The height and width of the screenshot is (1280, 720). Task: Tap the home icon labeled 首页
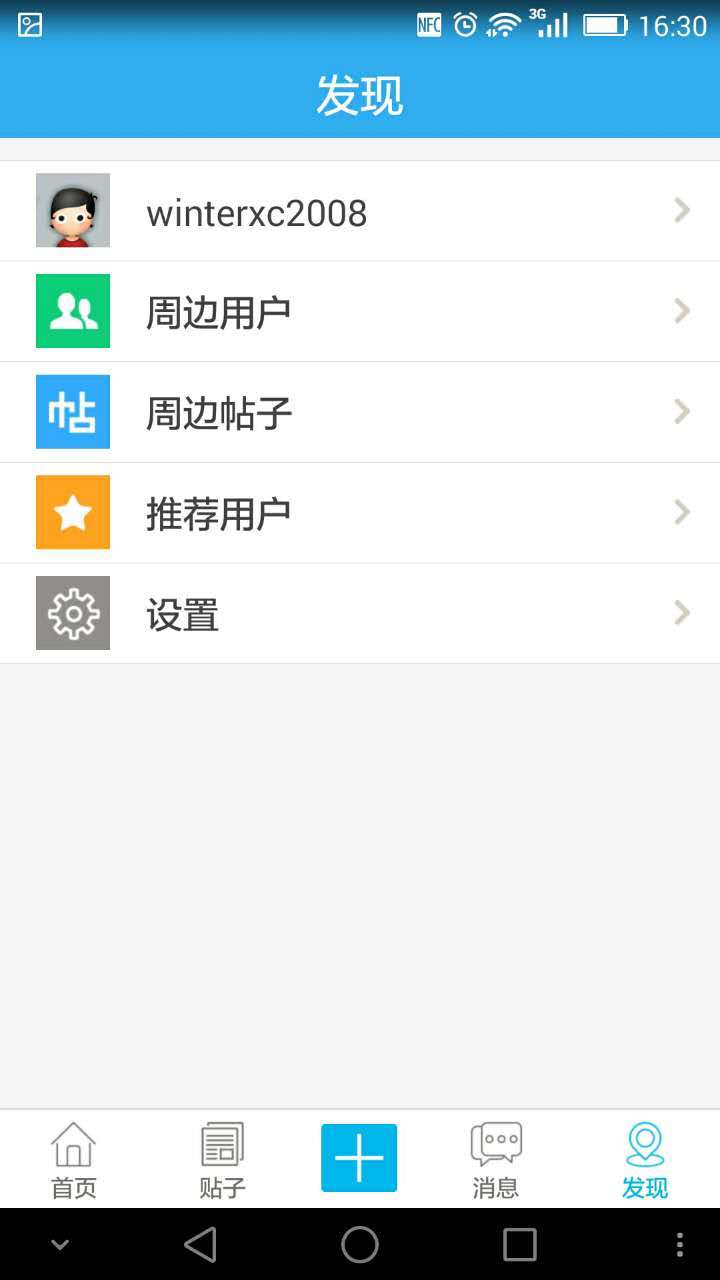(x=71, y=1157)
